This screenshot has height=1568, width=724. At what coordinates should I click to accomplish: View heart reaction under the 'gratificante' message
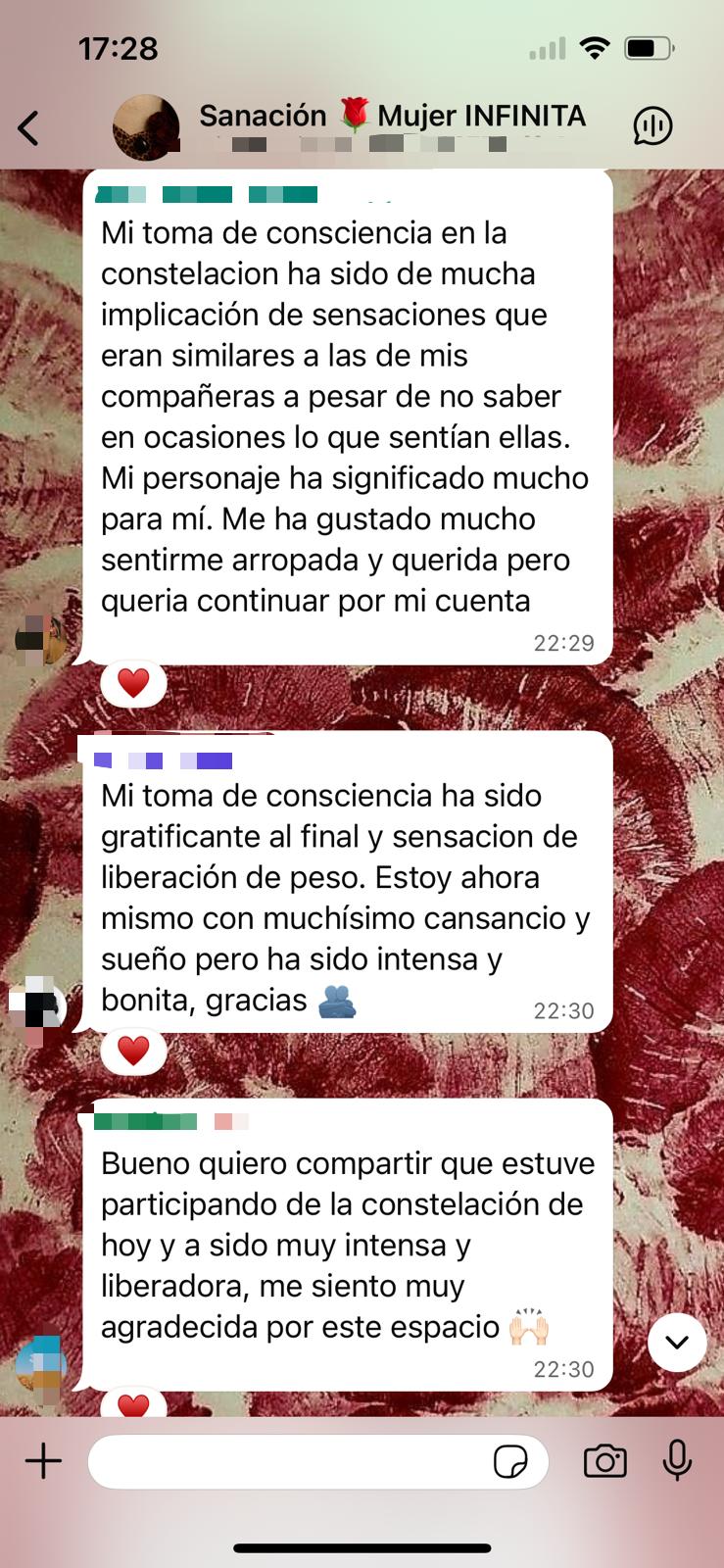tap(133, 1051)
